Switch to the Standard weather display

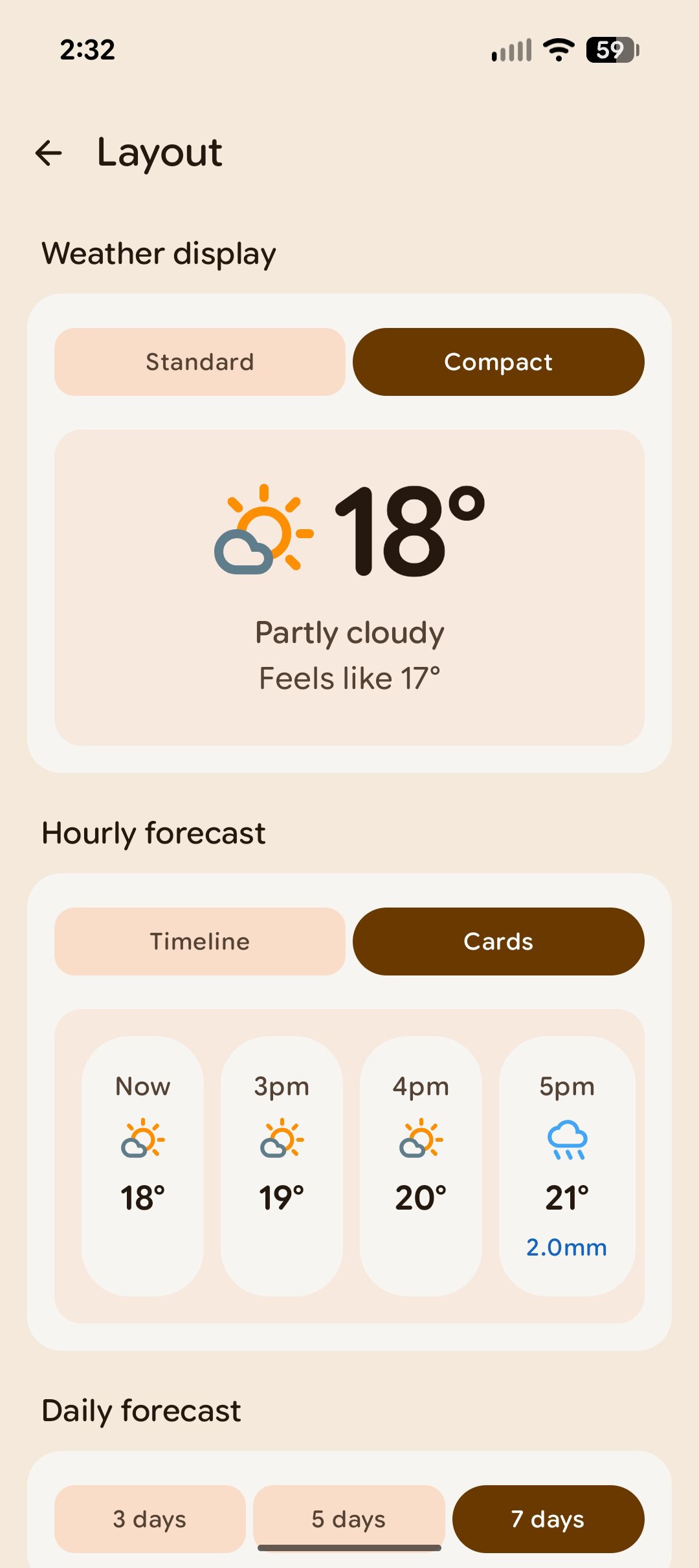coord(199,362)
